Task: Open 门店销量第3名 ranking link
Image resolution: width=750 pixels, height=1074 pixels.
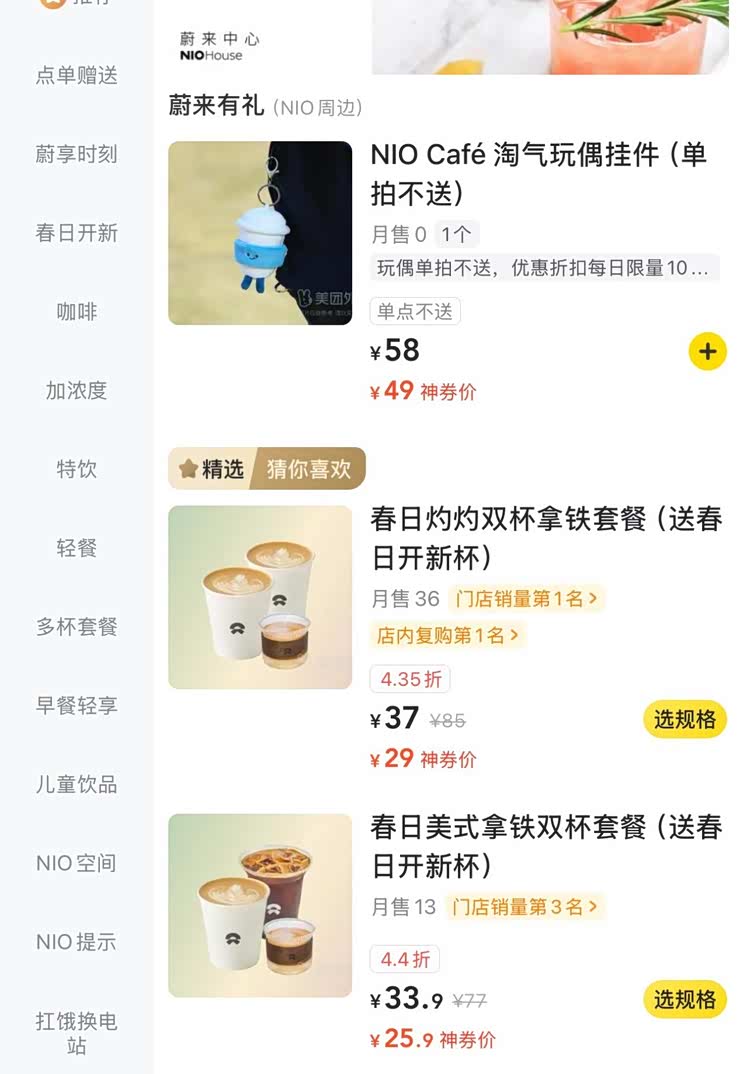Action: pyautogui.click(x=525, y=907)
